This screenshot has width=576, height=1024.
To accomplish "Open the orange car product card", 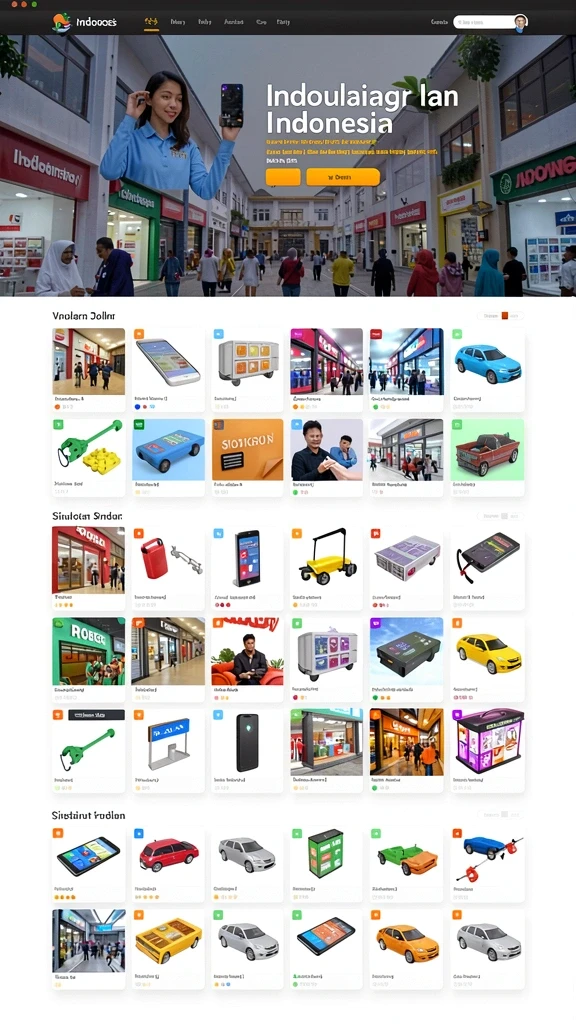I will pyautogui.click(x=407, y=948).
